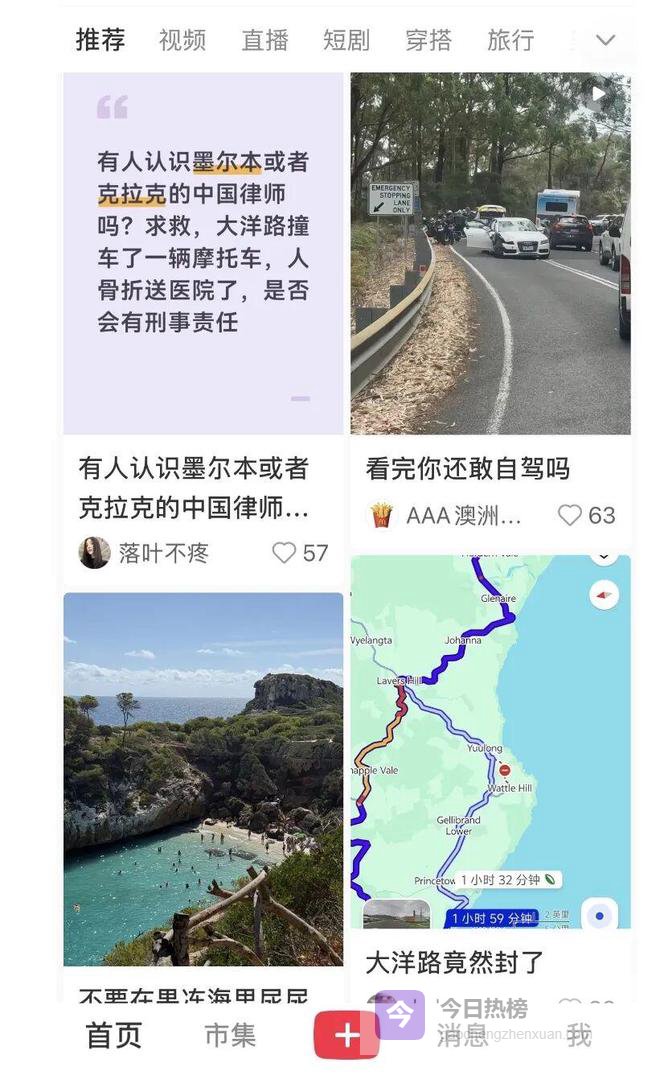Switch to the 直播 tab

(x=265, y=40)
